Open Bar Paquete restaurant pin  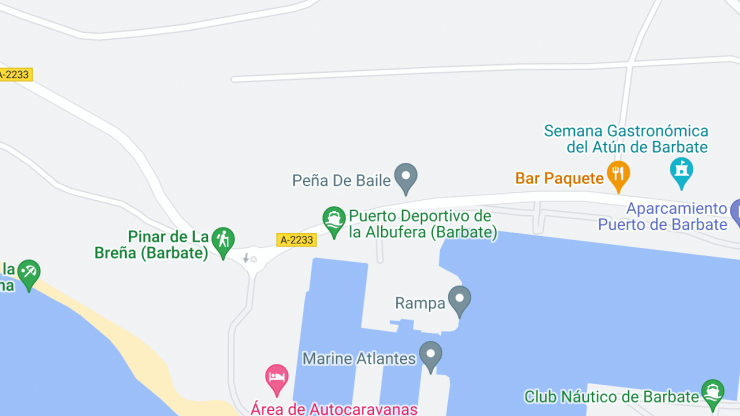click(x=619, y=176)
